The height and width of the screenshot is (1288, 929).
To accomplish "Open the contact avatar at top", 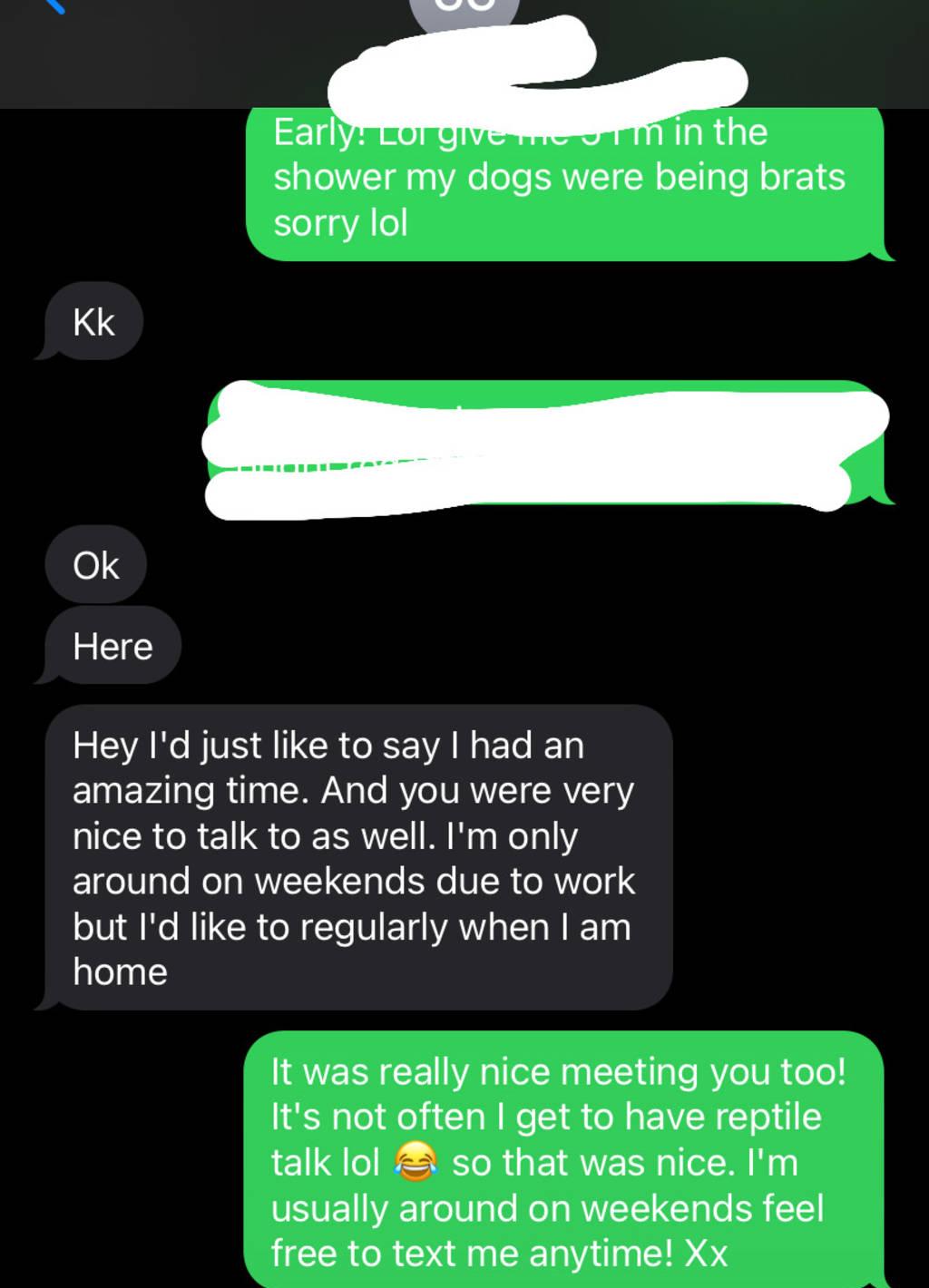I will 464,9.
